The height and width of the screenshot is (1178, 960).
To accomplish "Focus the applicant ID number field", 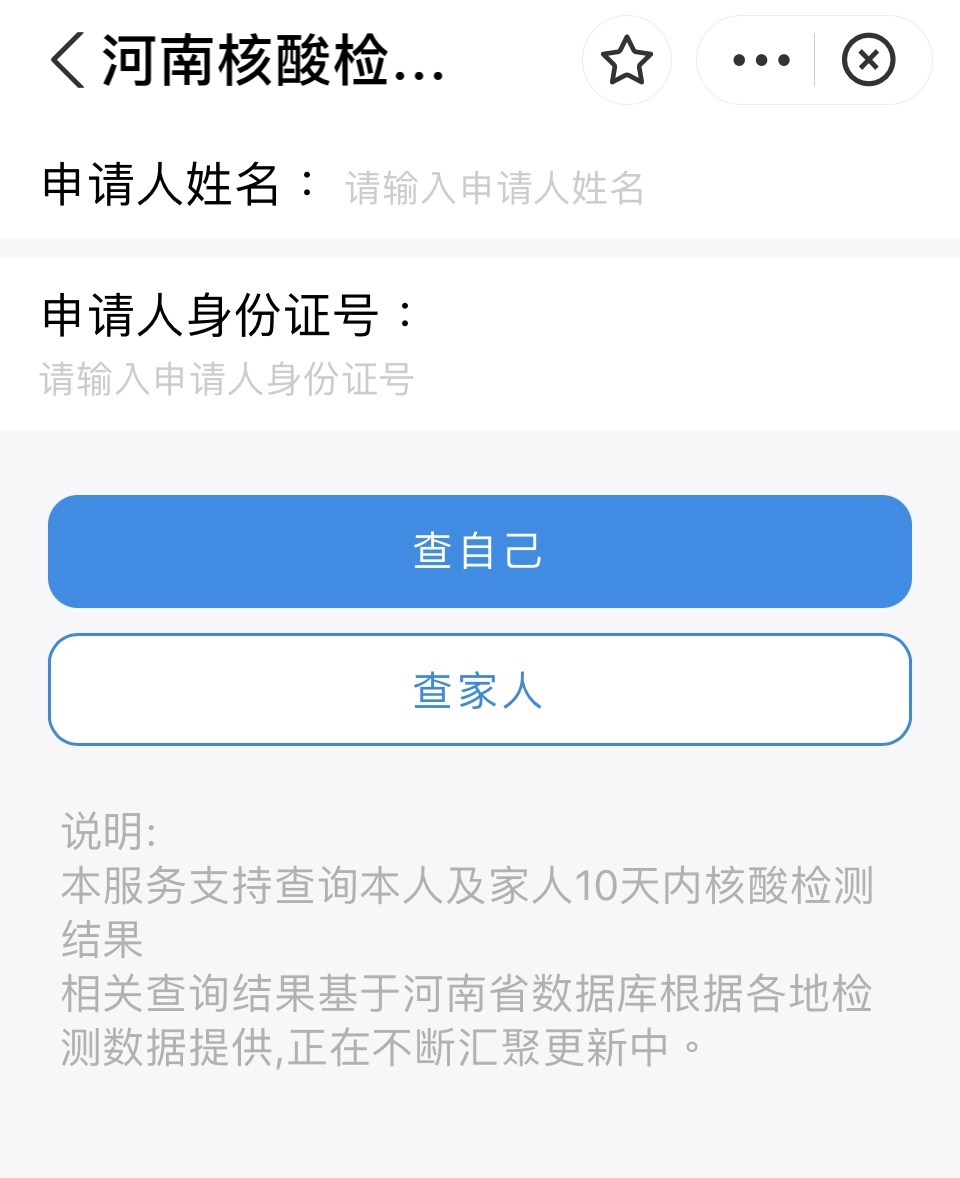I will click(x=400, y=379).
